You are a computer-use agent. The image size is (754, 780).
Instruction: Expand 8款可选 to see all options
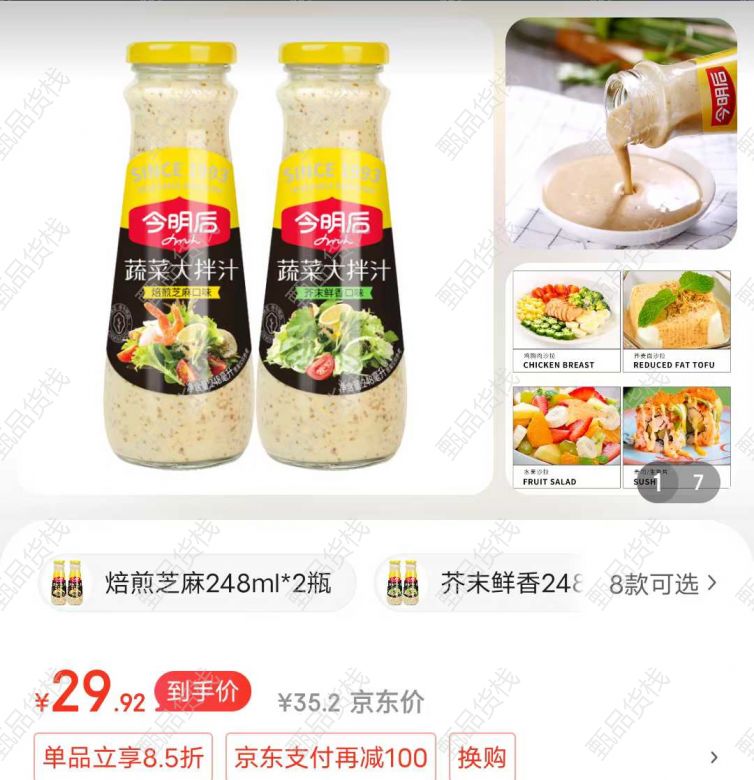pyautogui.click(x=663, y=584)
